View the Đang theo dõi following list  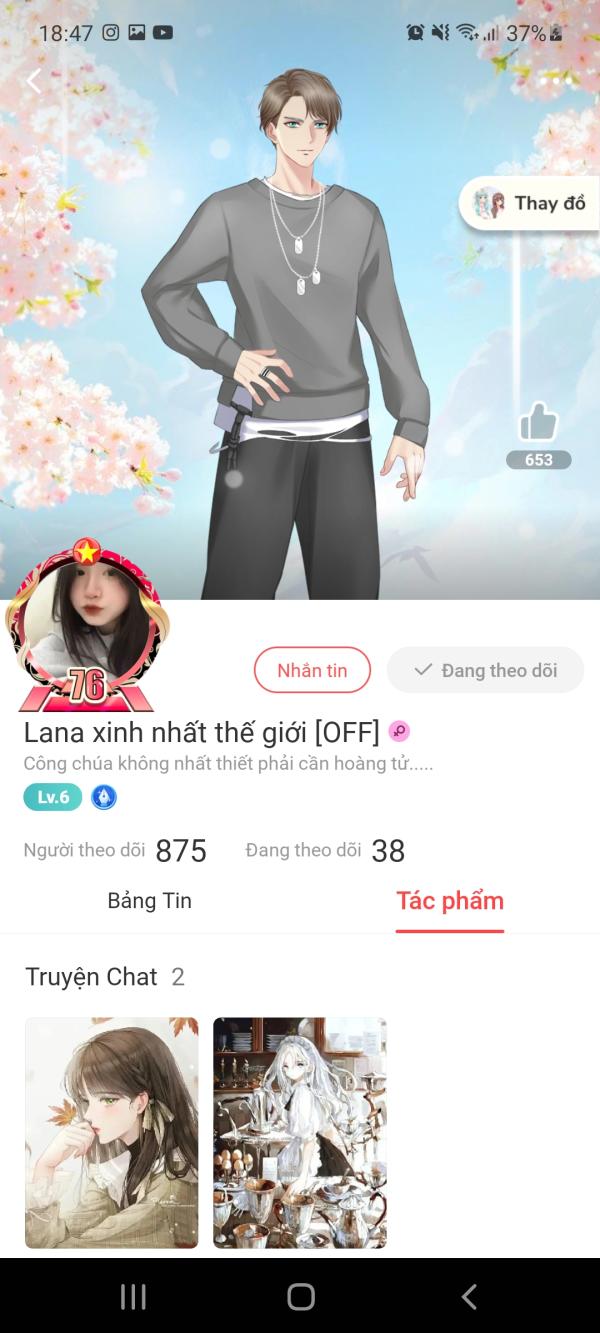(325, 851)
